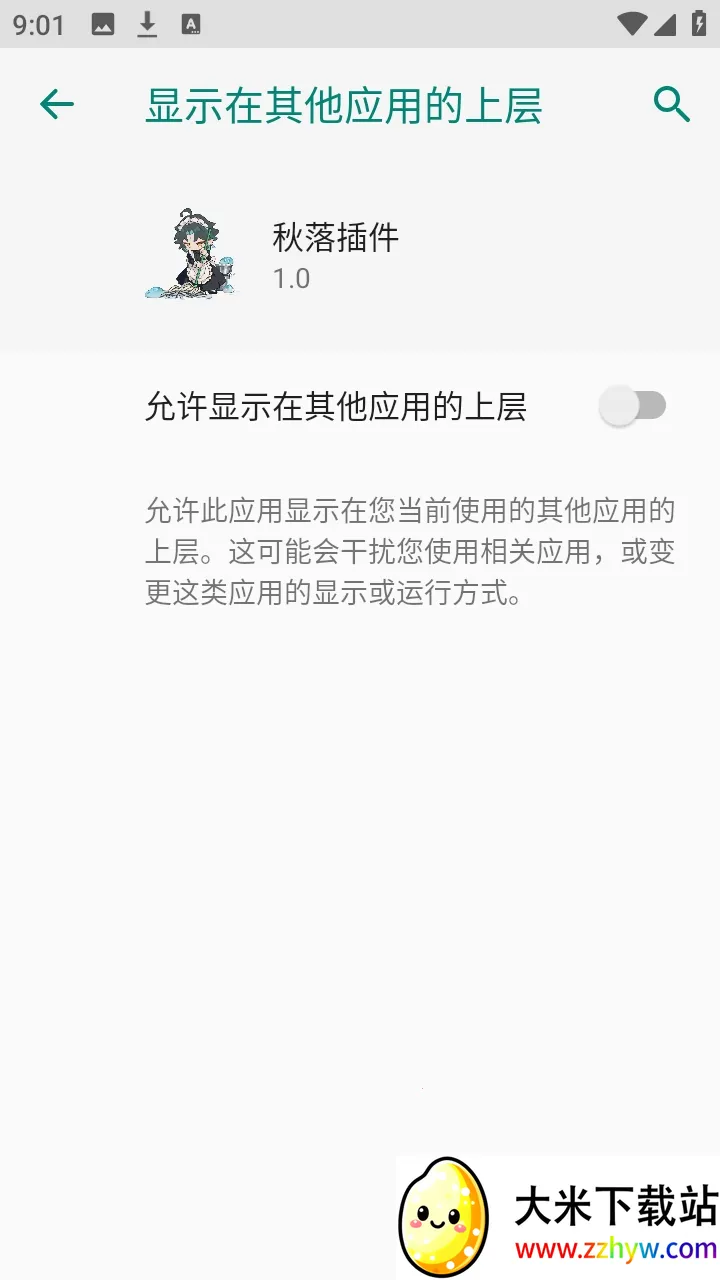Toggle the overlay permission switch off again
Image resolution: width=720 pixels, height=1280 pixels.
pyautogui.click(x=634, y=405)
